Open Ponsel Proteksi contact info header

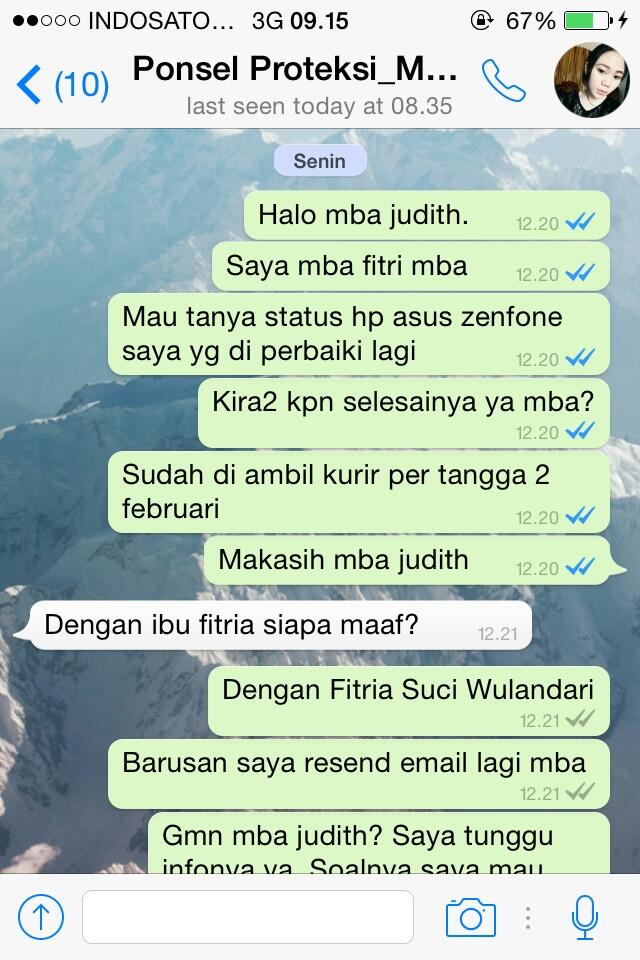point(296,84)
